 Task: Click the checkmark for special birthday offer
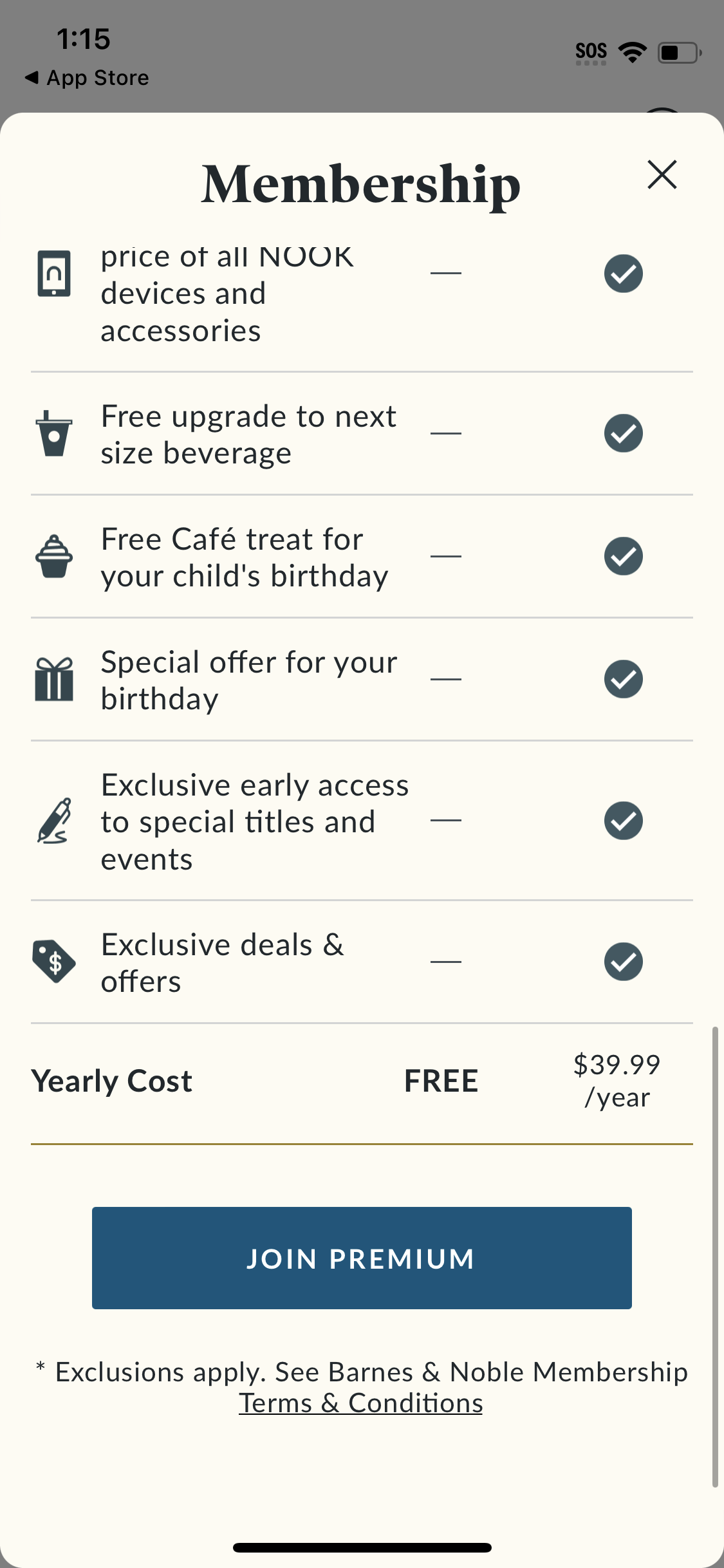[x=622, y=679]
